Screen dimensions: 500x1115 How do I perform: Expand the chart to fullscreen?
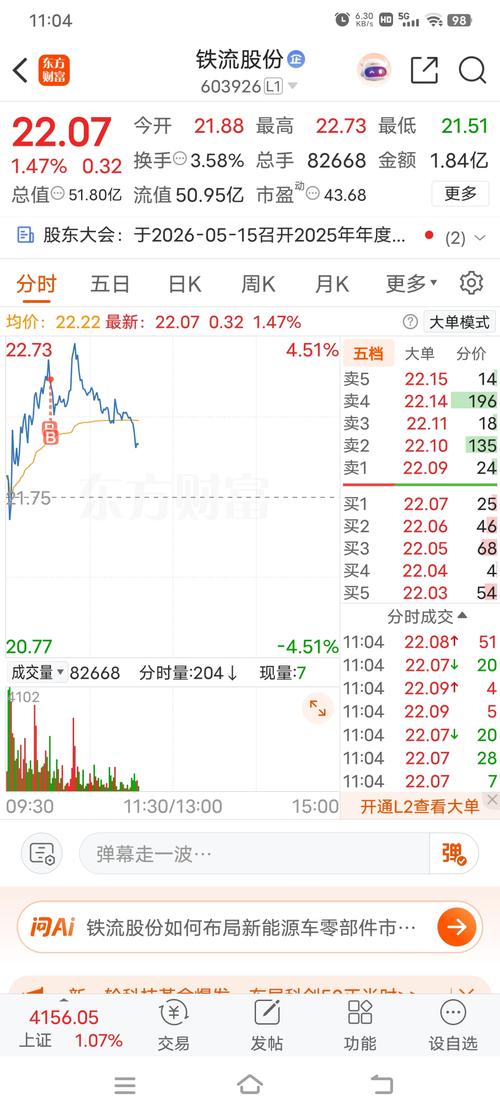tap(317, 708)
